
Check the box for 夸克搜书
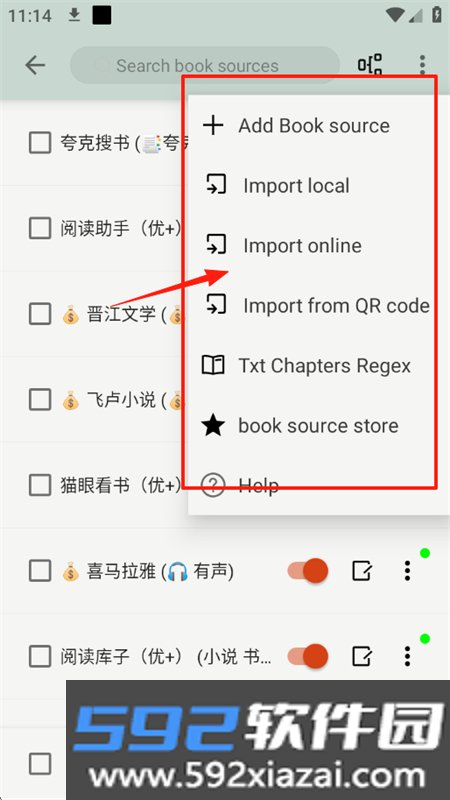[x=39, y=142]
